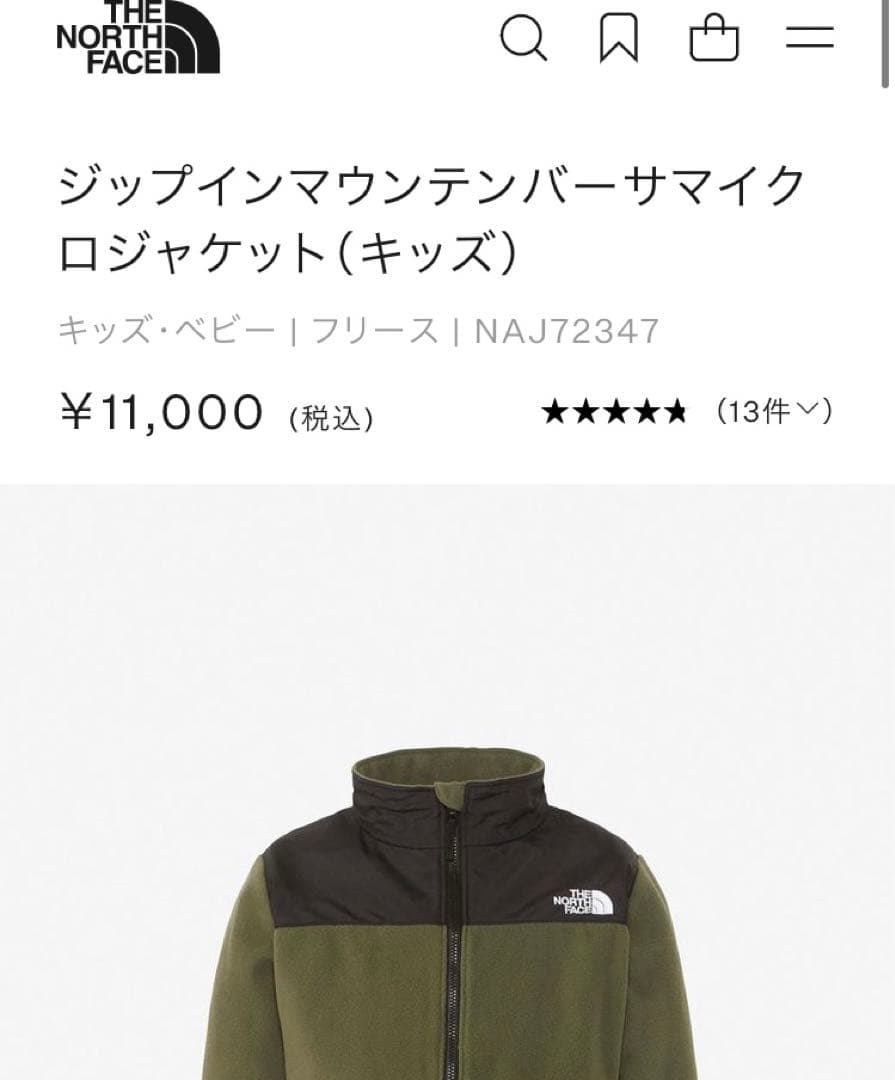Screen dimensions: 895x1080
Task: Open the olive fleece jacket product image
Action: (x=447, y=920)
